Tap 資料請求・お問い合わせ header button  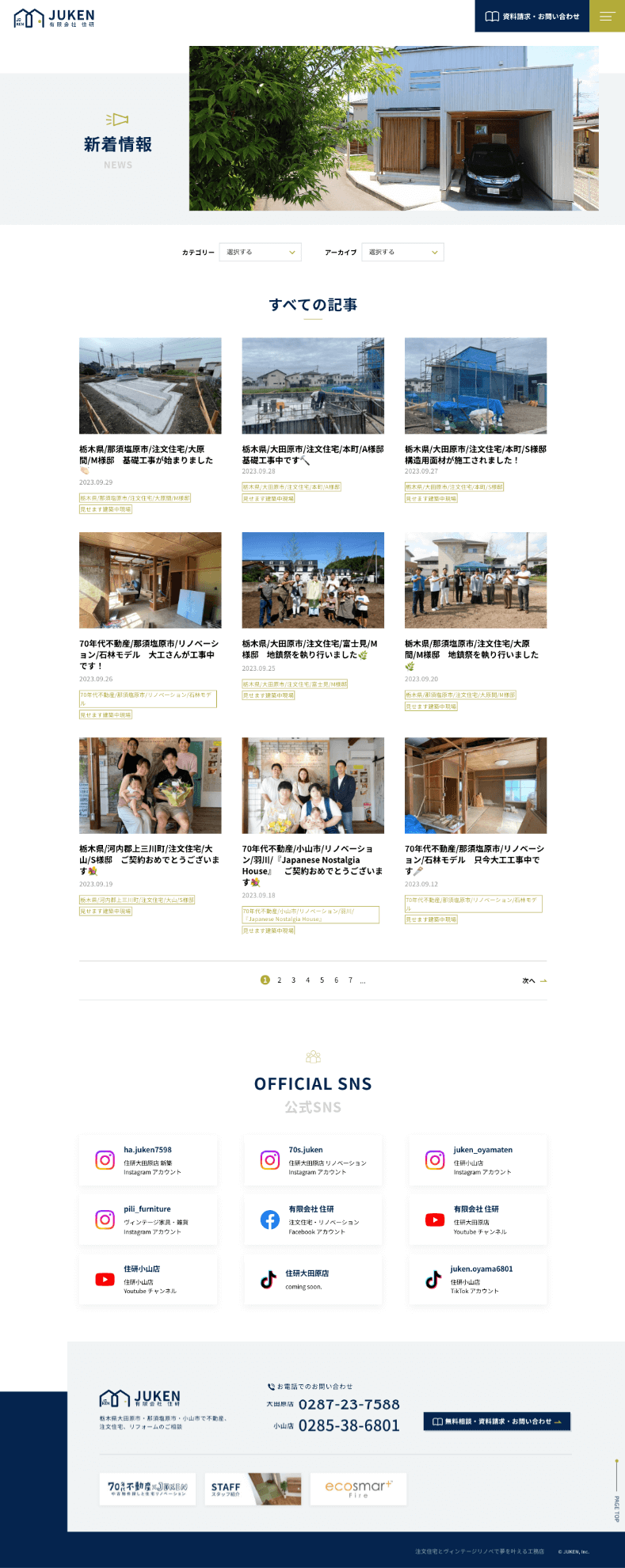click(x=532, y=16)
